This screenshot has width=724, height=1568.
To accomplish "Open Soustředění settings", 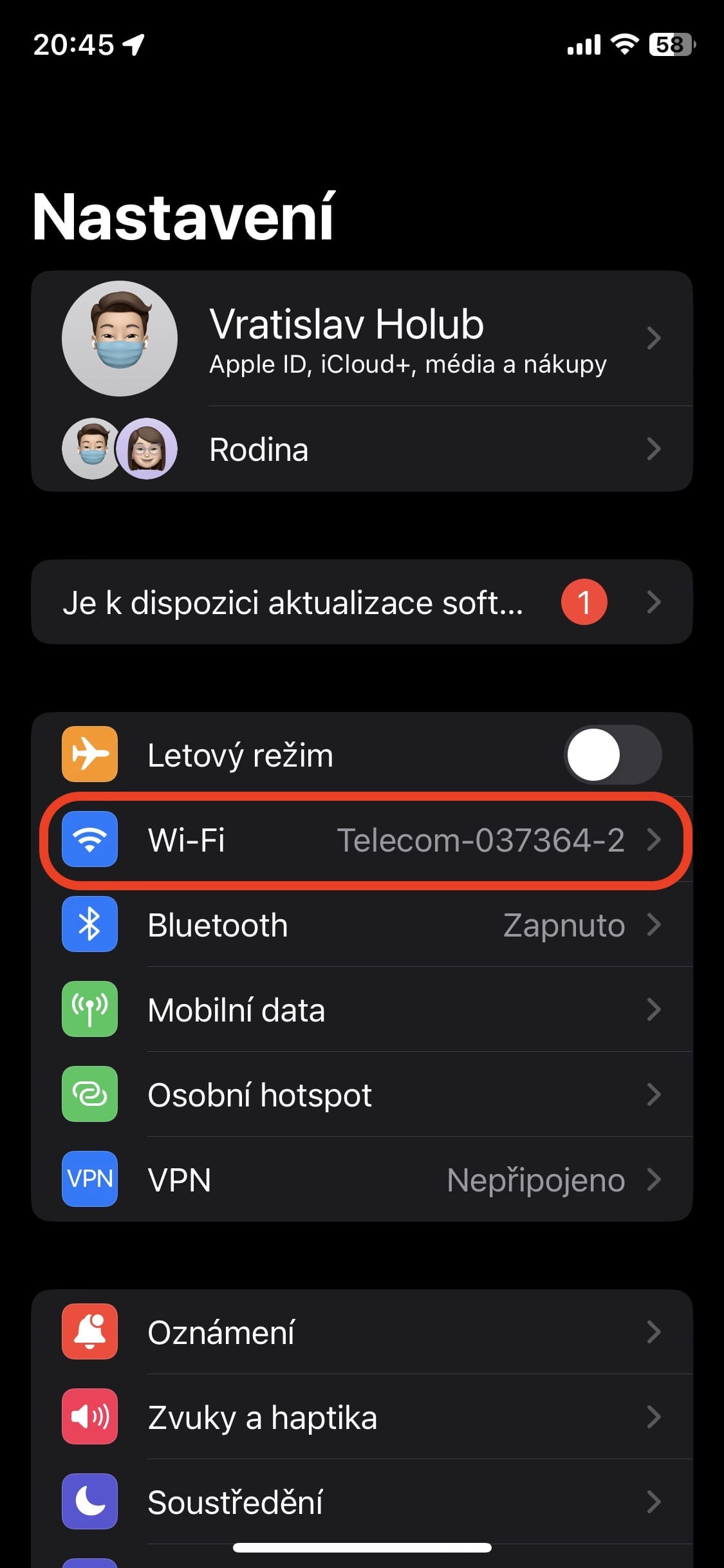I will point(360,1502).
